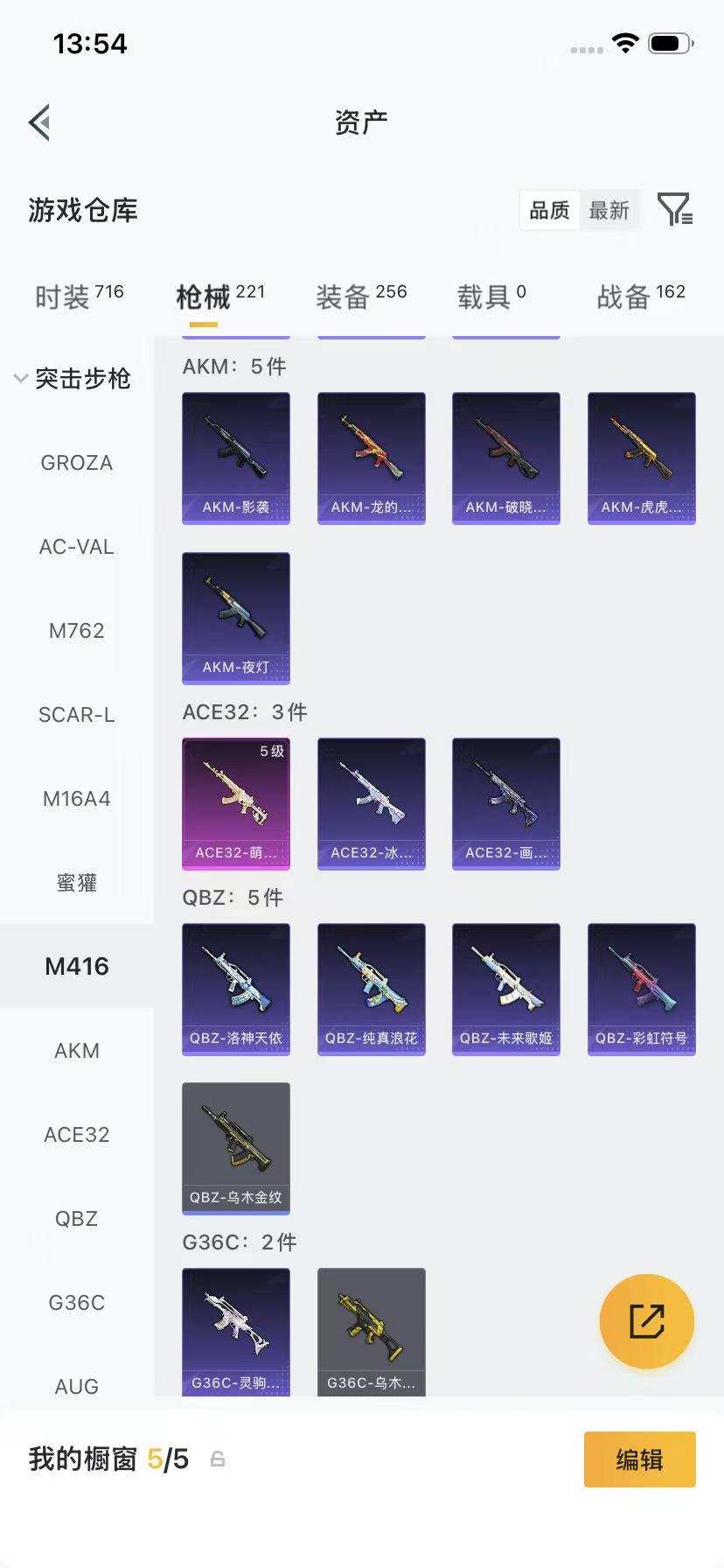Go back from the 资产 page

[39, 122]
